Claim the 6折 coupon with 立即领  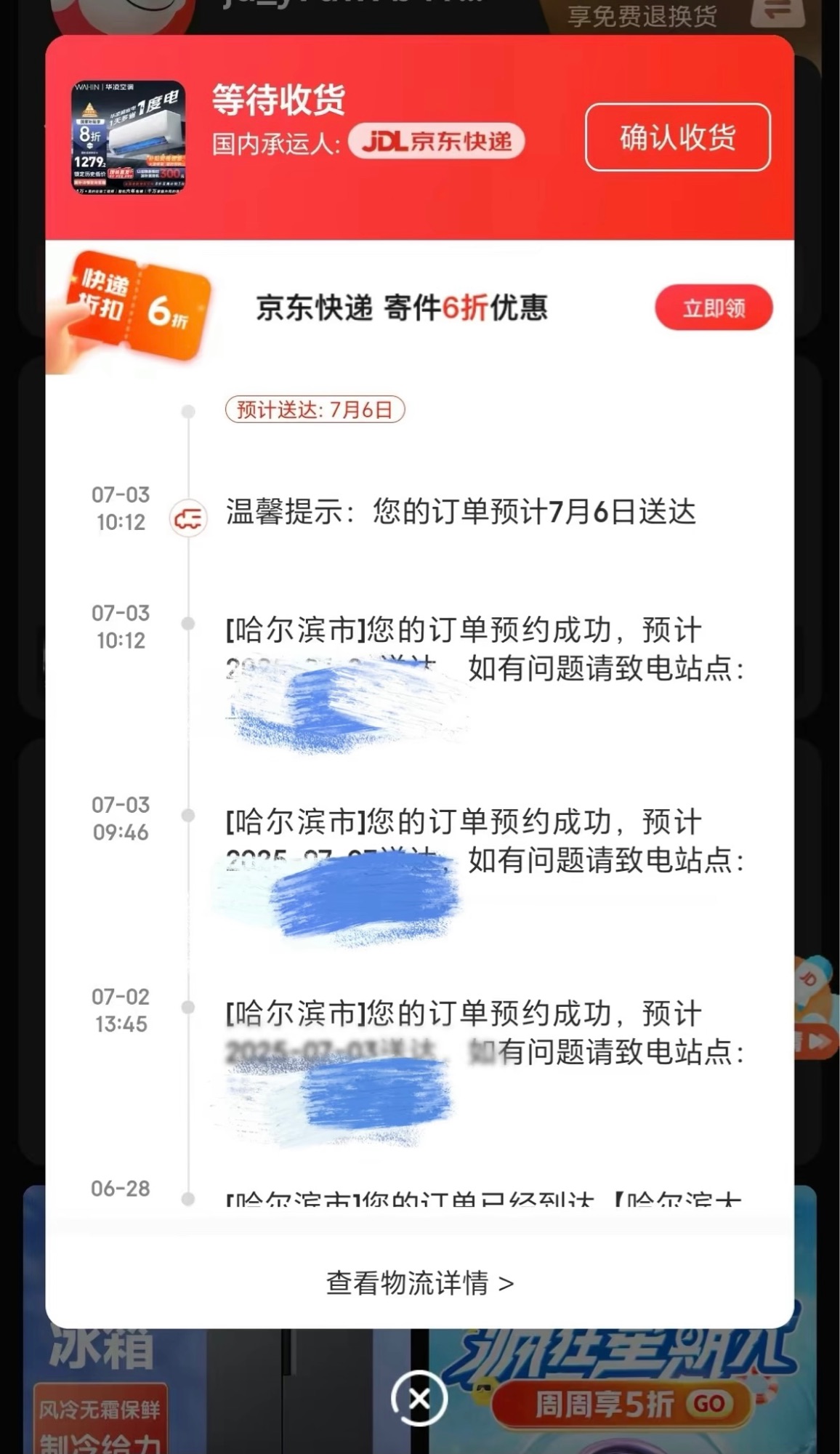pos(713,308)
